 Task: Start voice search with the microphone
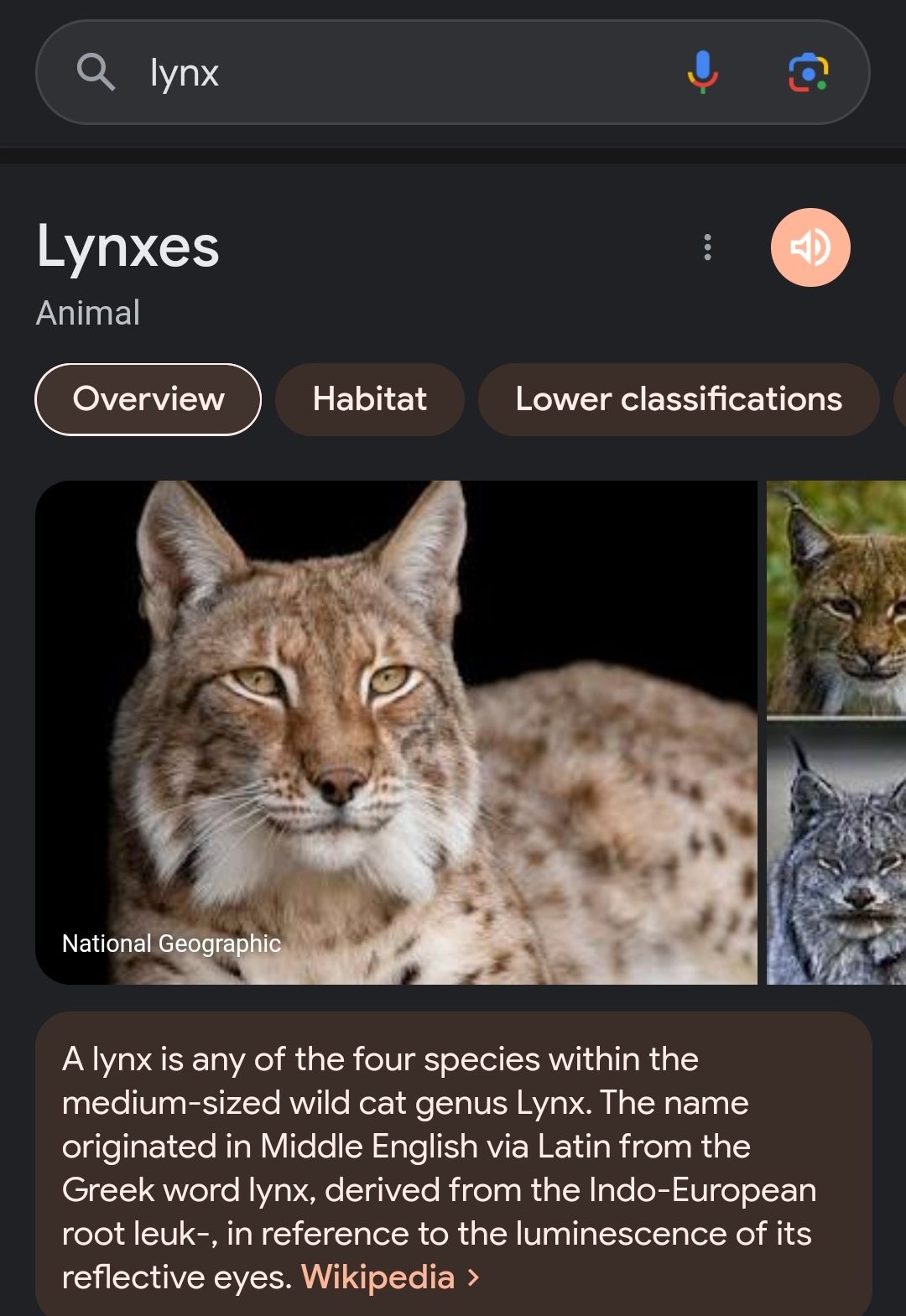702,72
